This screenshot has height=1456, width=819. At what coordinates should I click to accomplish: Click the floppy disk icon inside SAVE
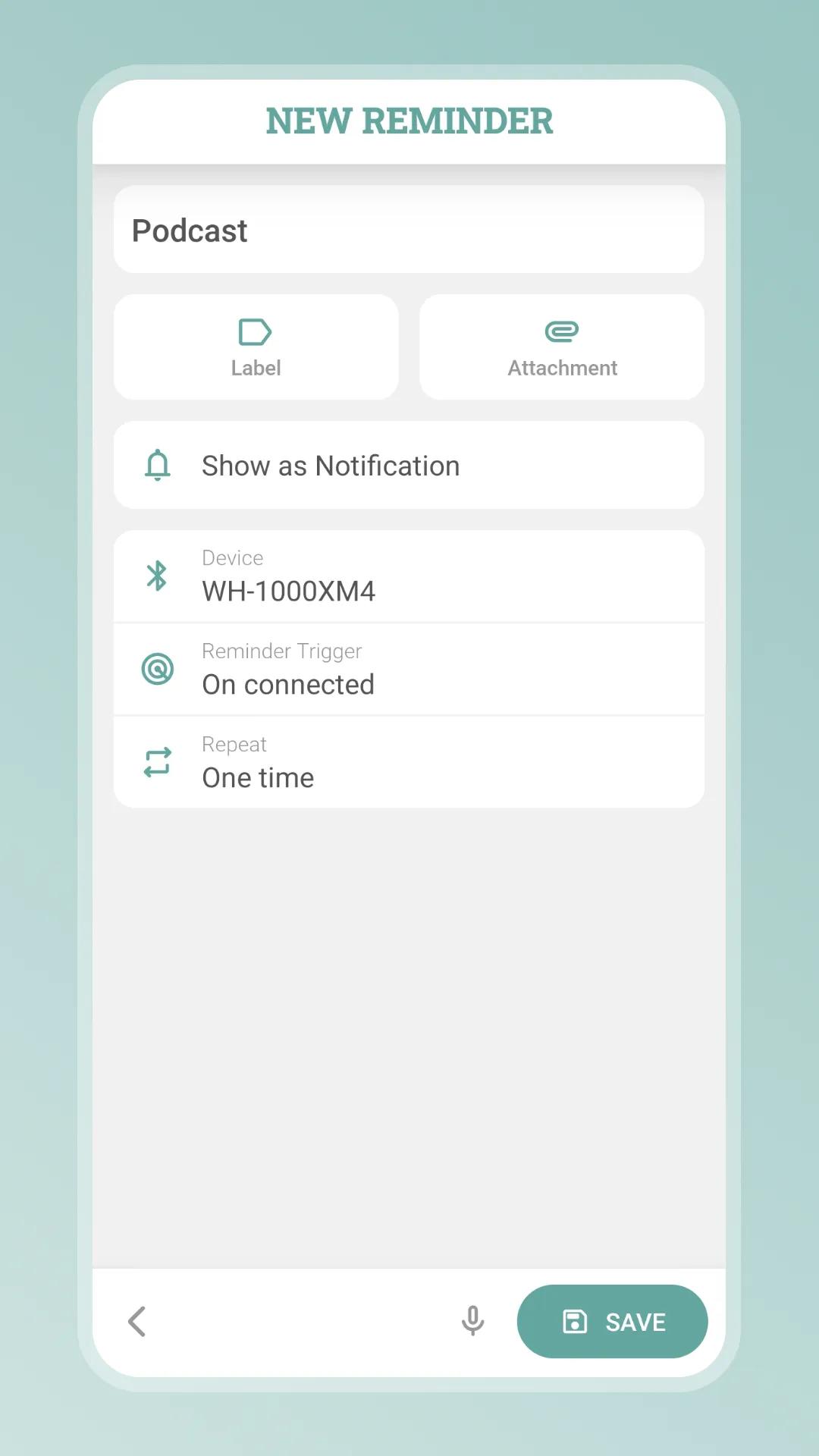click(x=577, y=1321)
